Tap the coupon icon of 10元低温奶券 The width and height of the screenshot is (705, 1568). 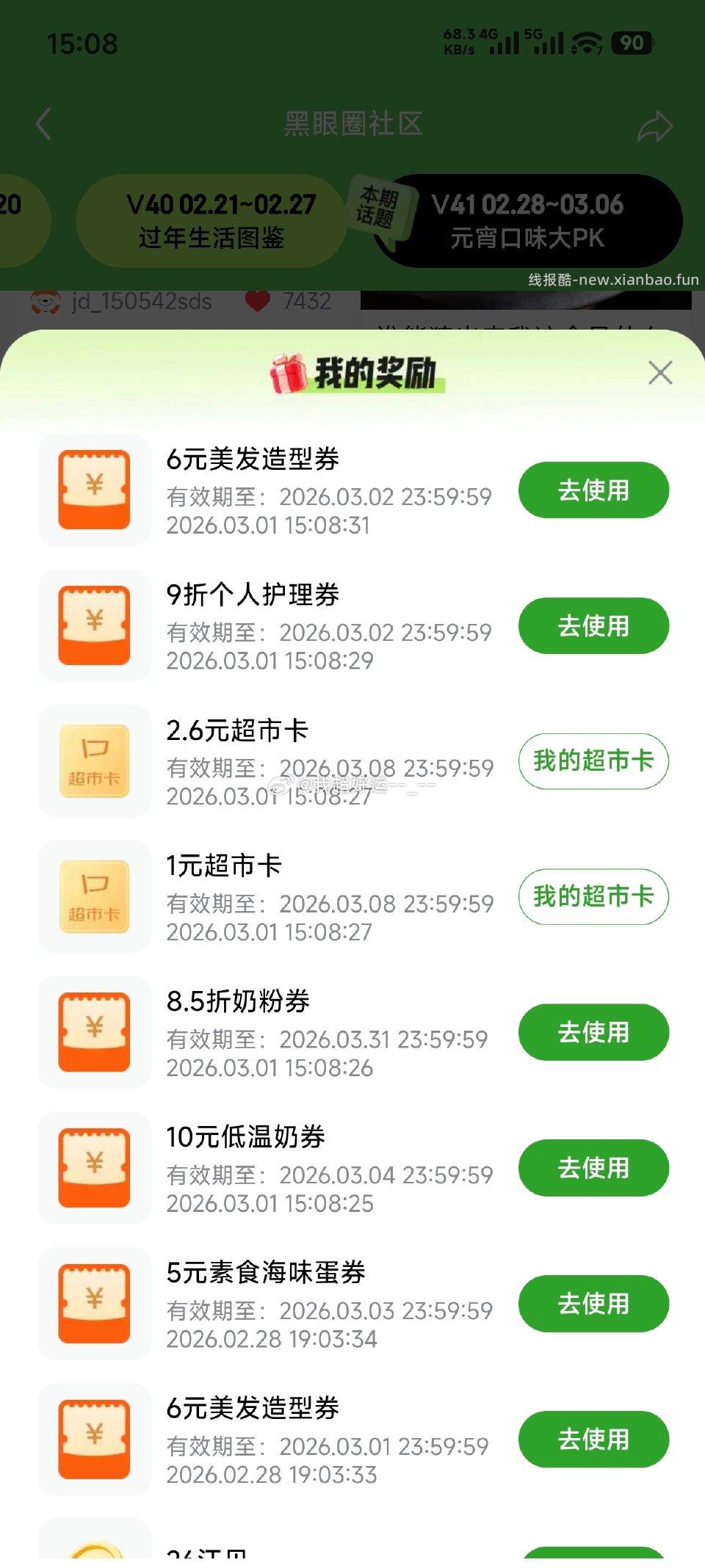click(94, 1168)
